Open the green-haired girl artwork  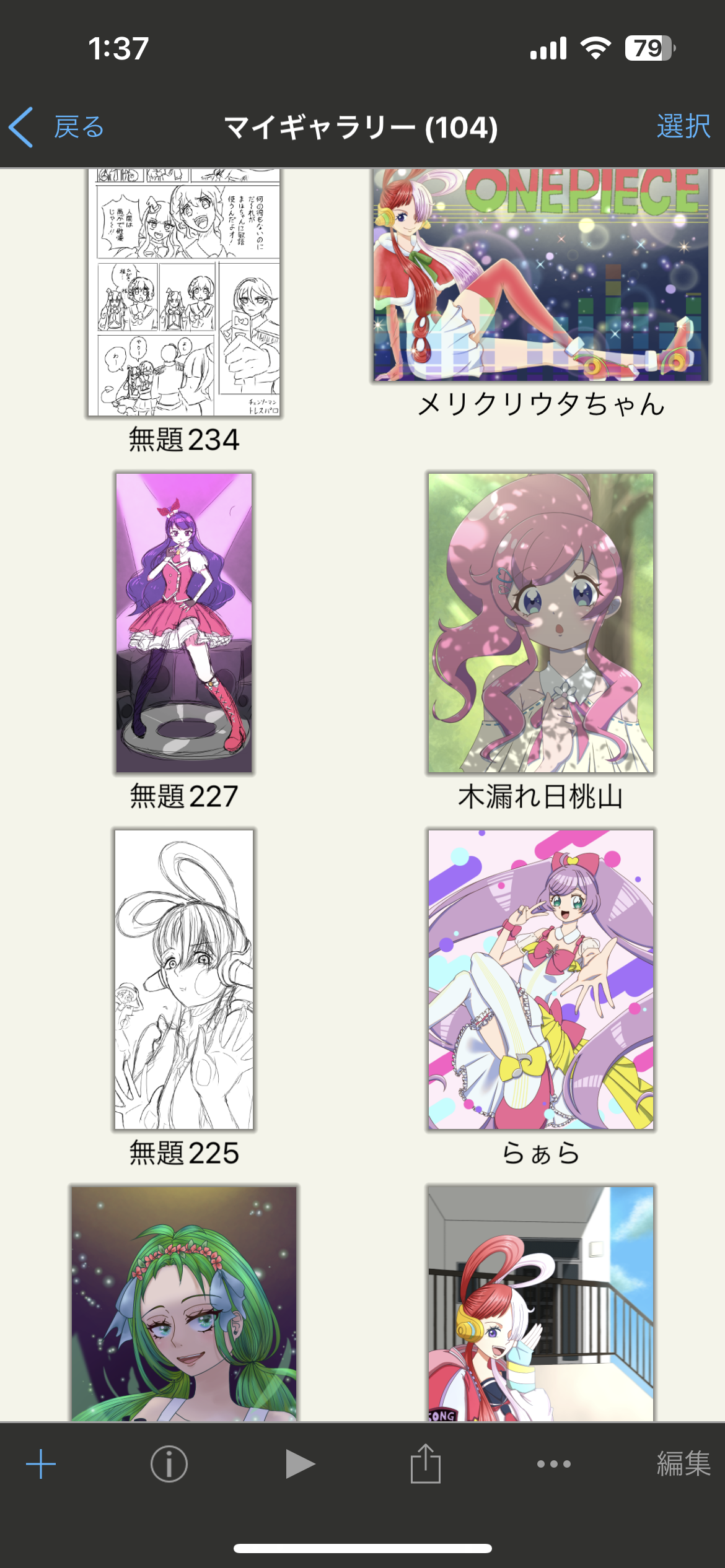point(184,1304)
